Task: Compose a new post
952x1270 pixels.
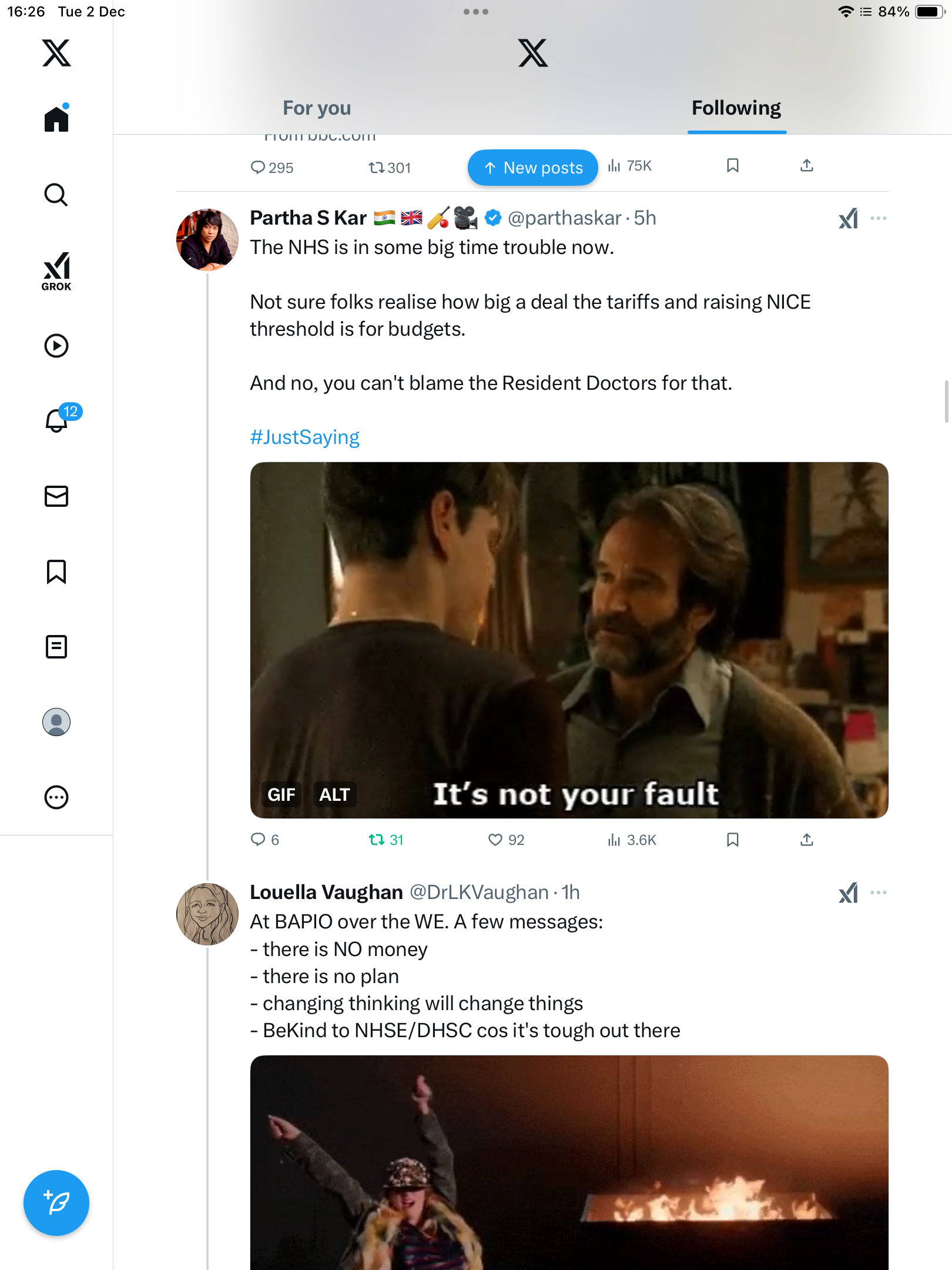Action: (x=56, y=1203)
